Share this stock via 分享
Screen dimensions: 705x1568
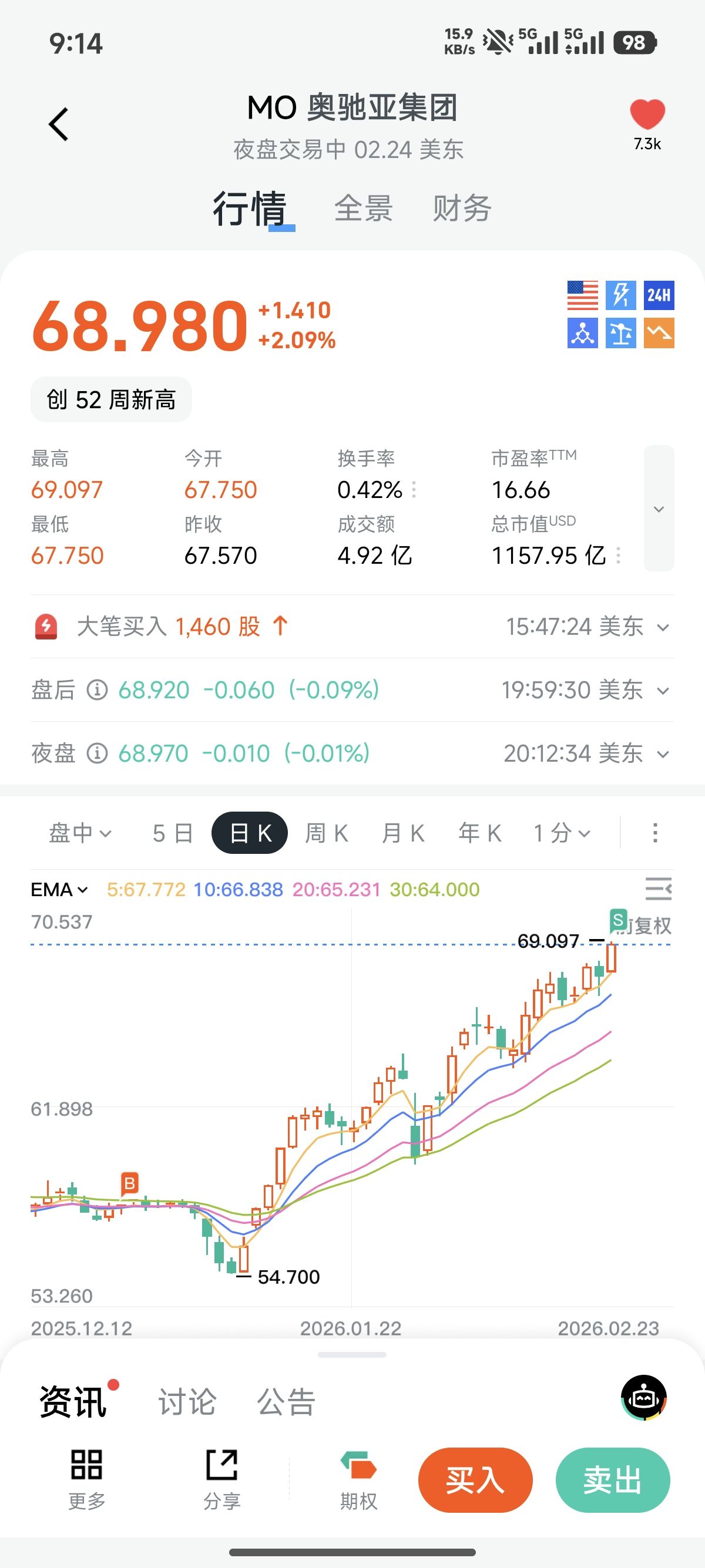[x=221, y=1480]
